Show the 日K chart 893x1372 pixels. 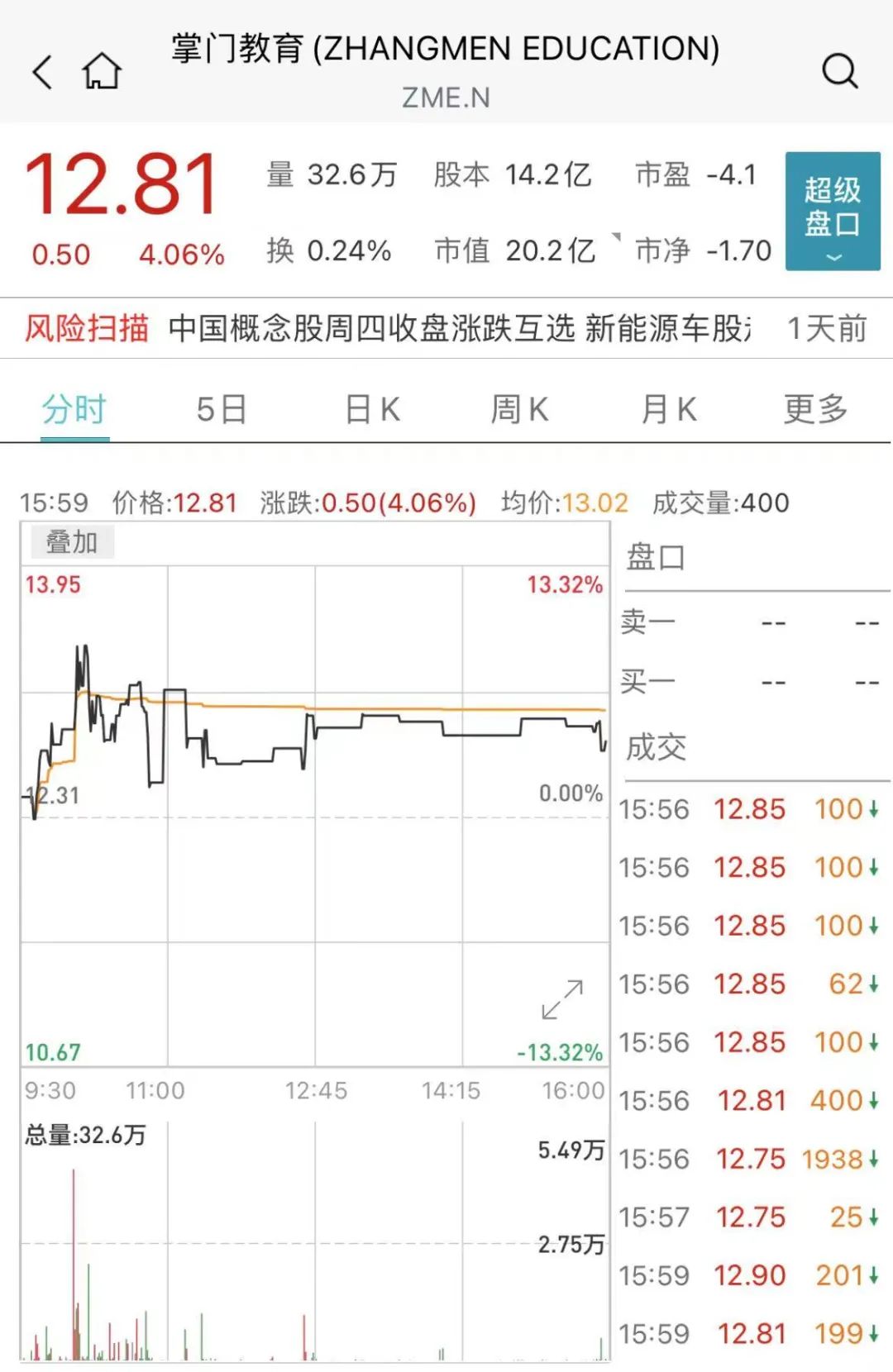(x=372, y=409)
